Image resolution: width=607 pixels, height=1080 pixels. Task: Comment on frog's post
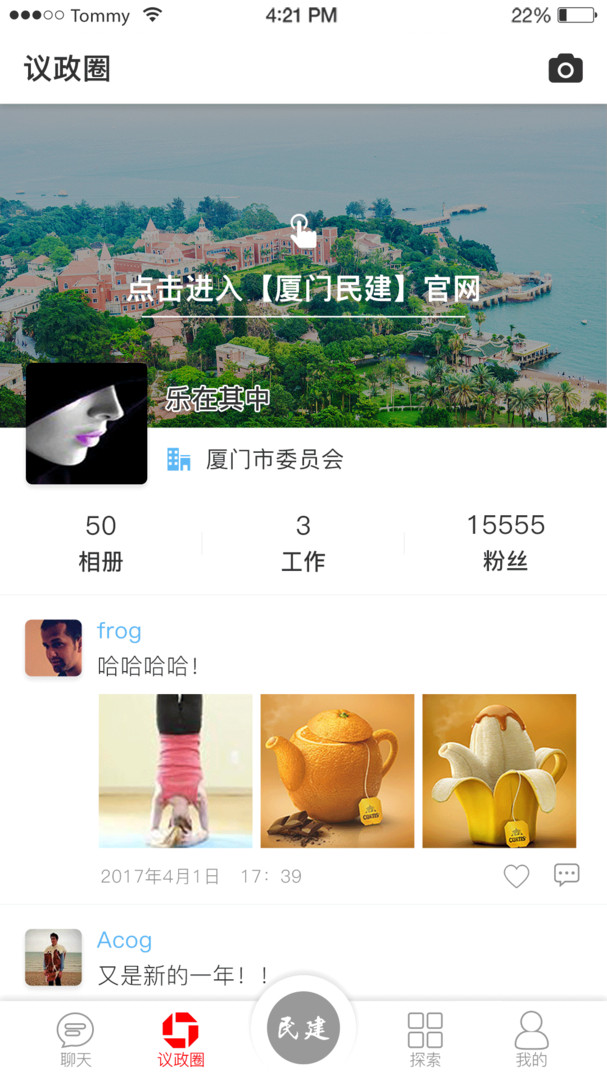(567, 875)
